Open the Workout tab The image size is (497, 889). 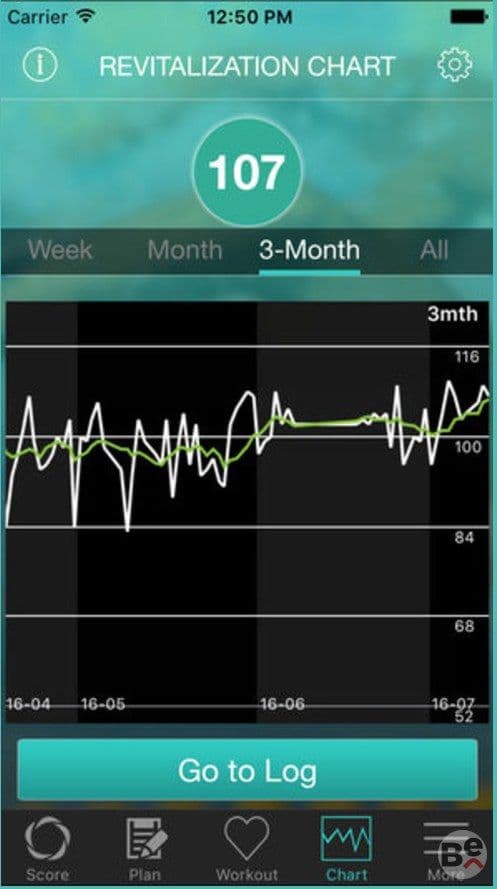click(x=247, y=849)
